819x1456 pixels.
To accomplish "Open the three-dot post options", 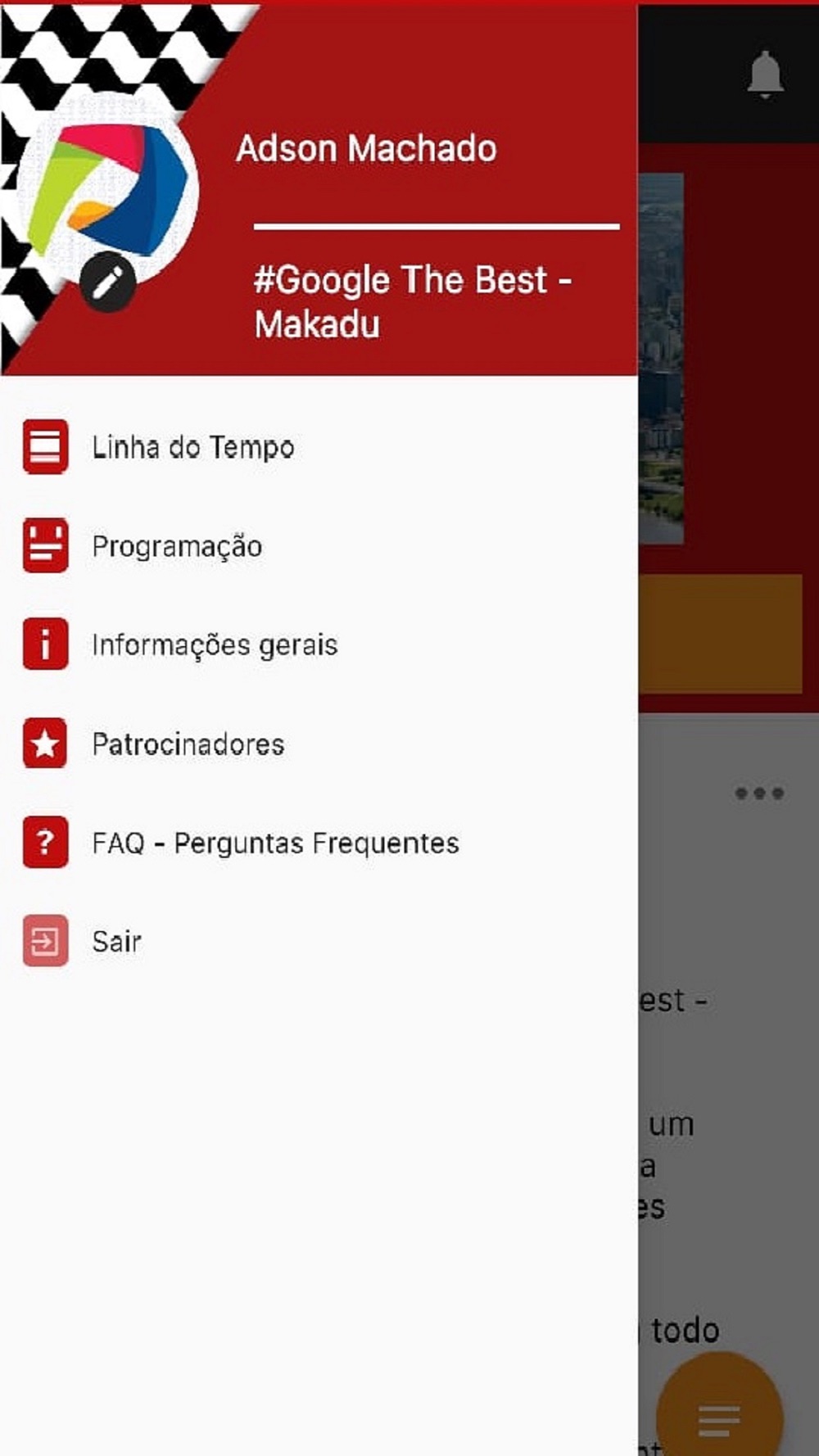I will (759, 793).
